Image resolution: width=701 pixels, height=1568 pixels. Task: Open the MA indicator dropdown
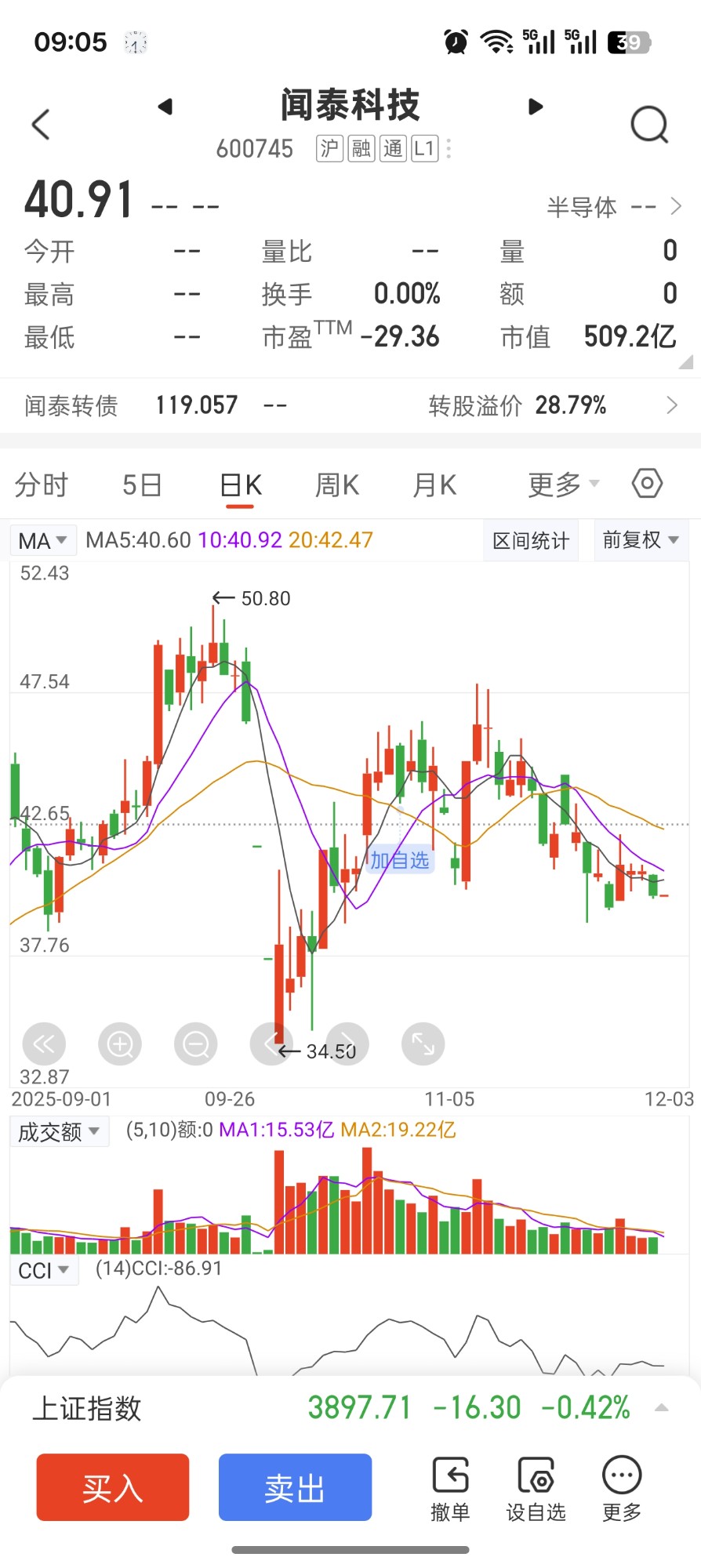42,540
